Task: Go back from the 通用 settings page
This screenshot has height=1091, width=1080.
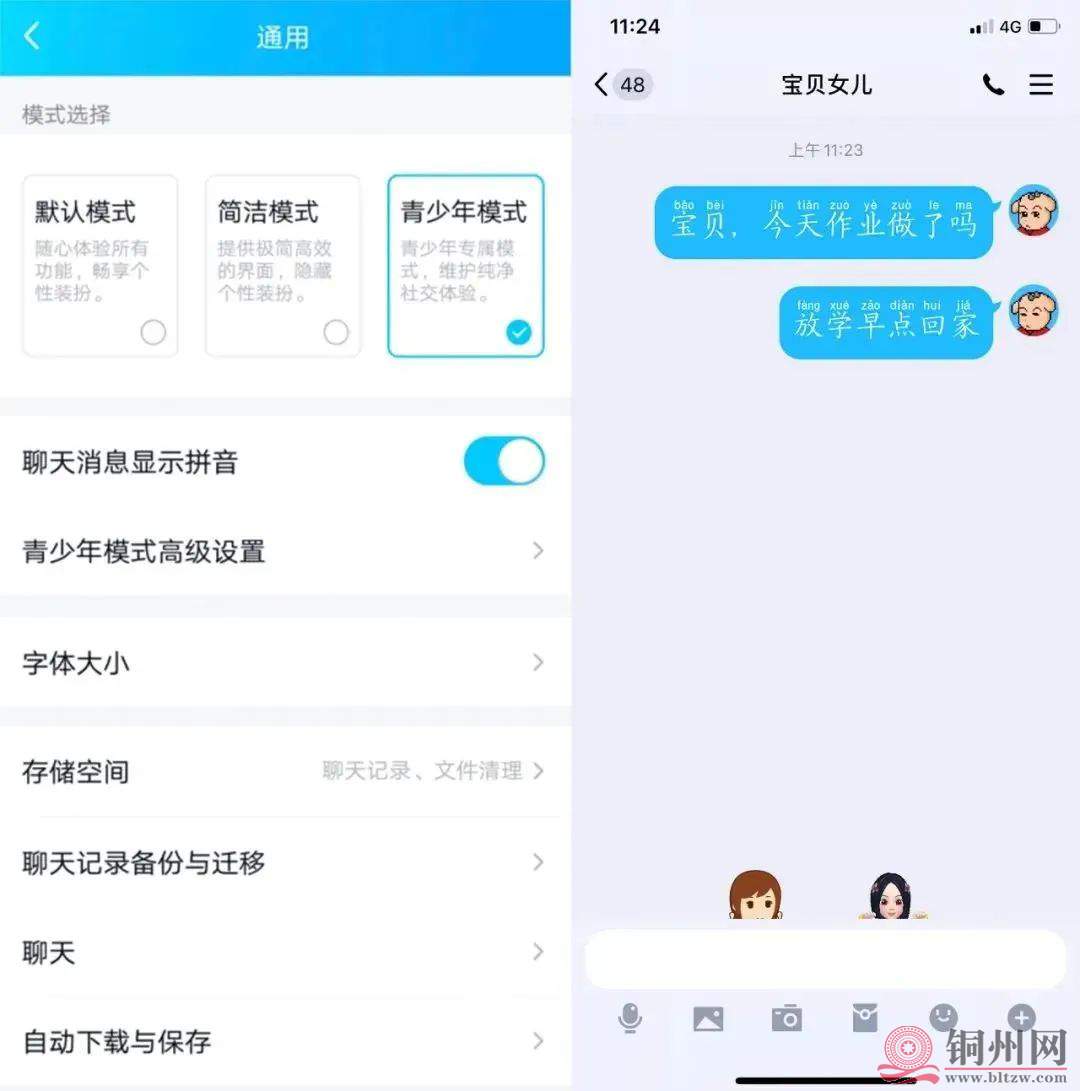Action: (x=32, y=37)
